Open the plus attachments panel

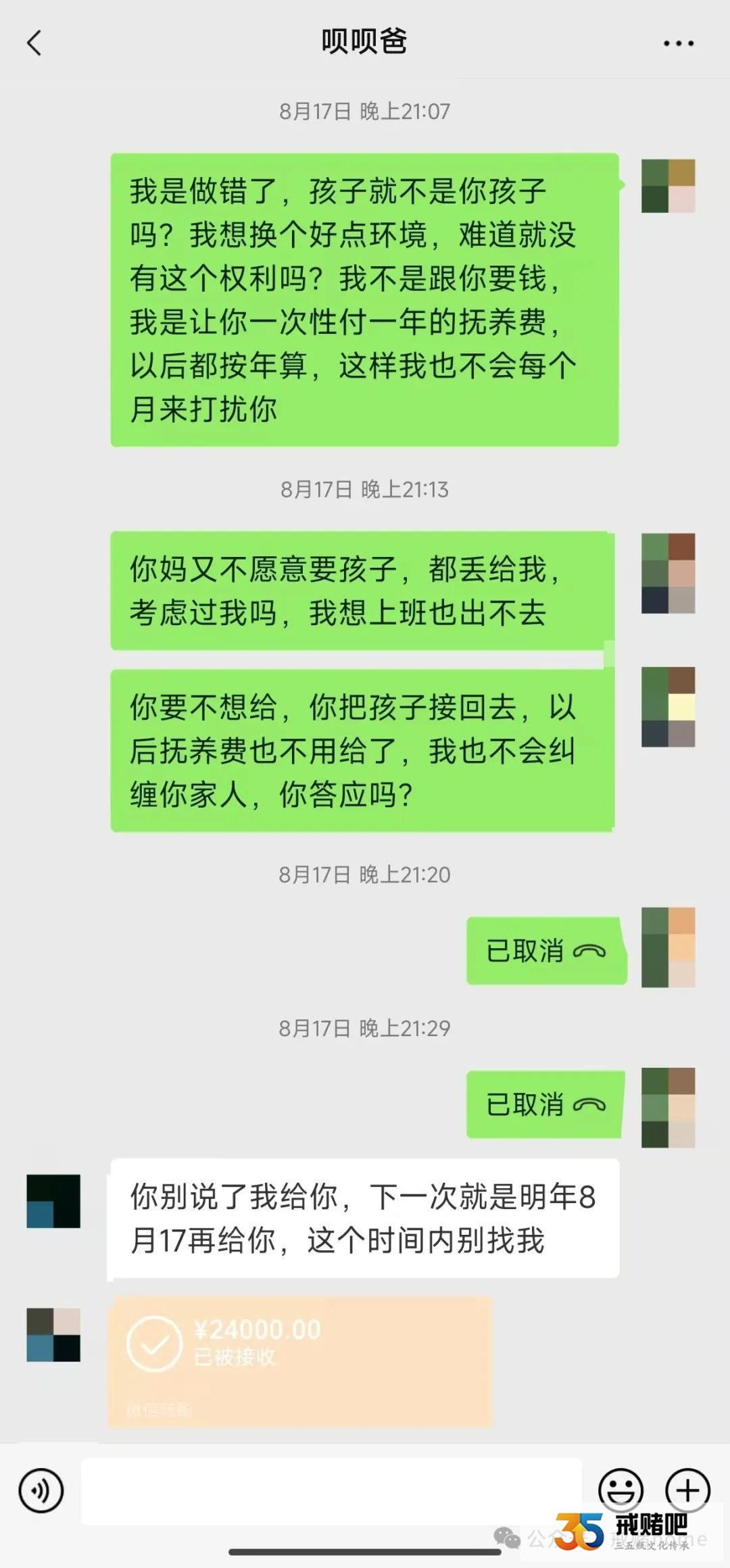(x=687, y=1489)
